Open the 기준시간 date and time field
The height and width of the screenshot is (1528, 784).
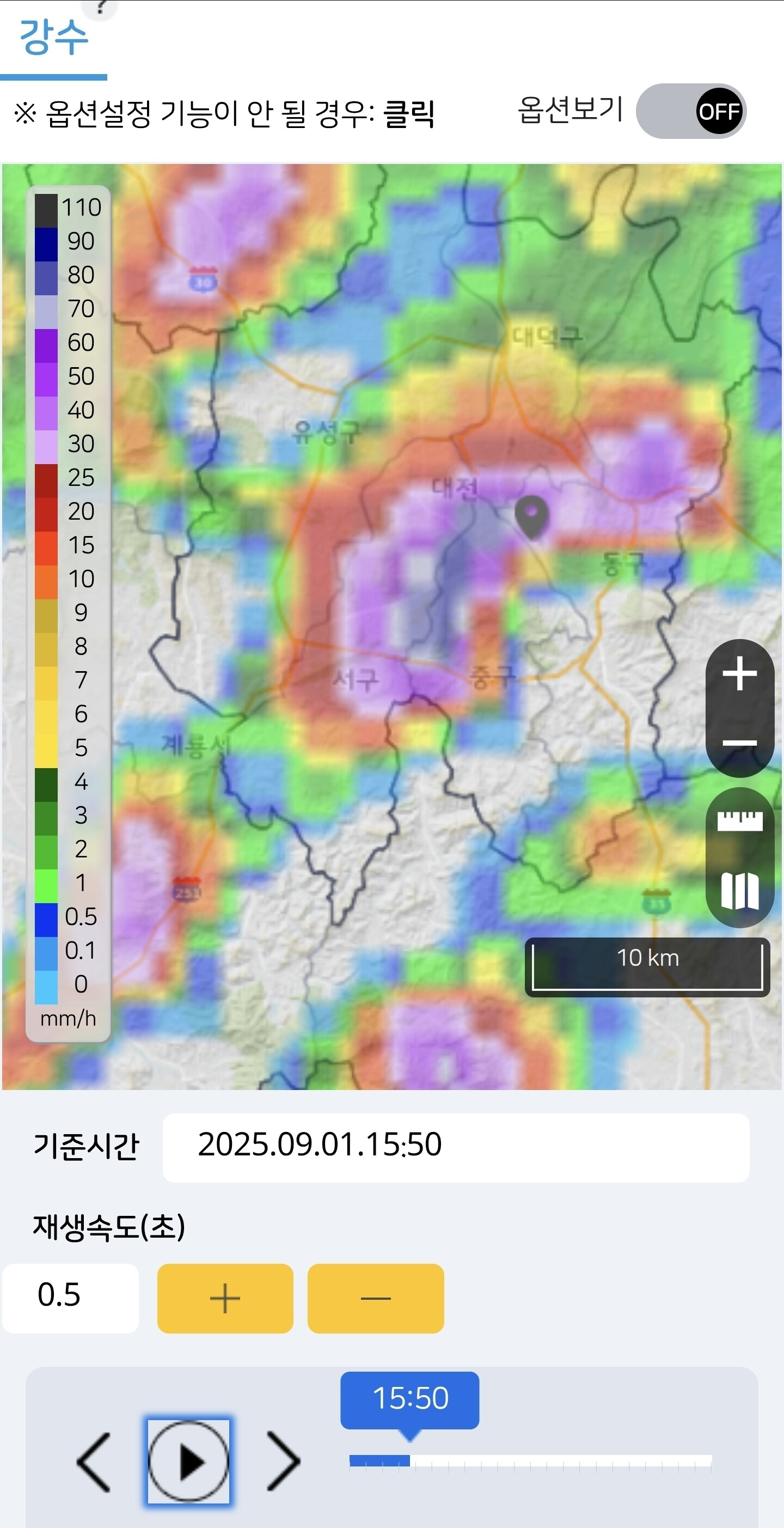pyautogui.click(x=456, y=1147)
